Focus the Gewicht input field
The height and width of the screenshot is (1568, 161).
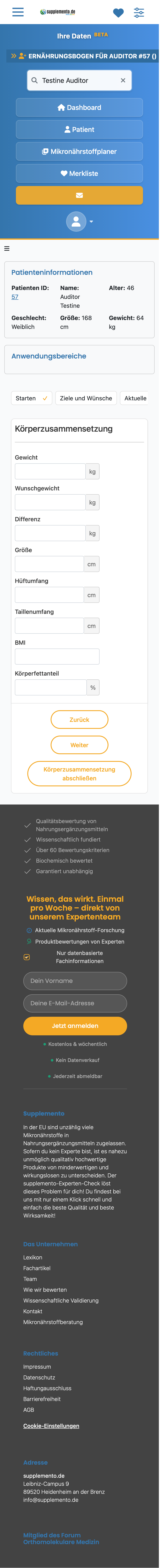[x=50, y=472]
